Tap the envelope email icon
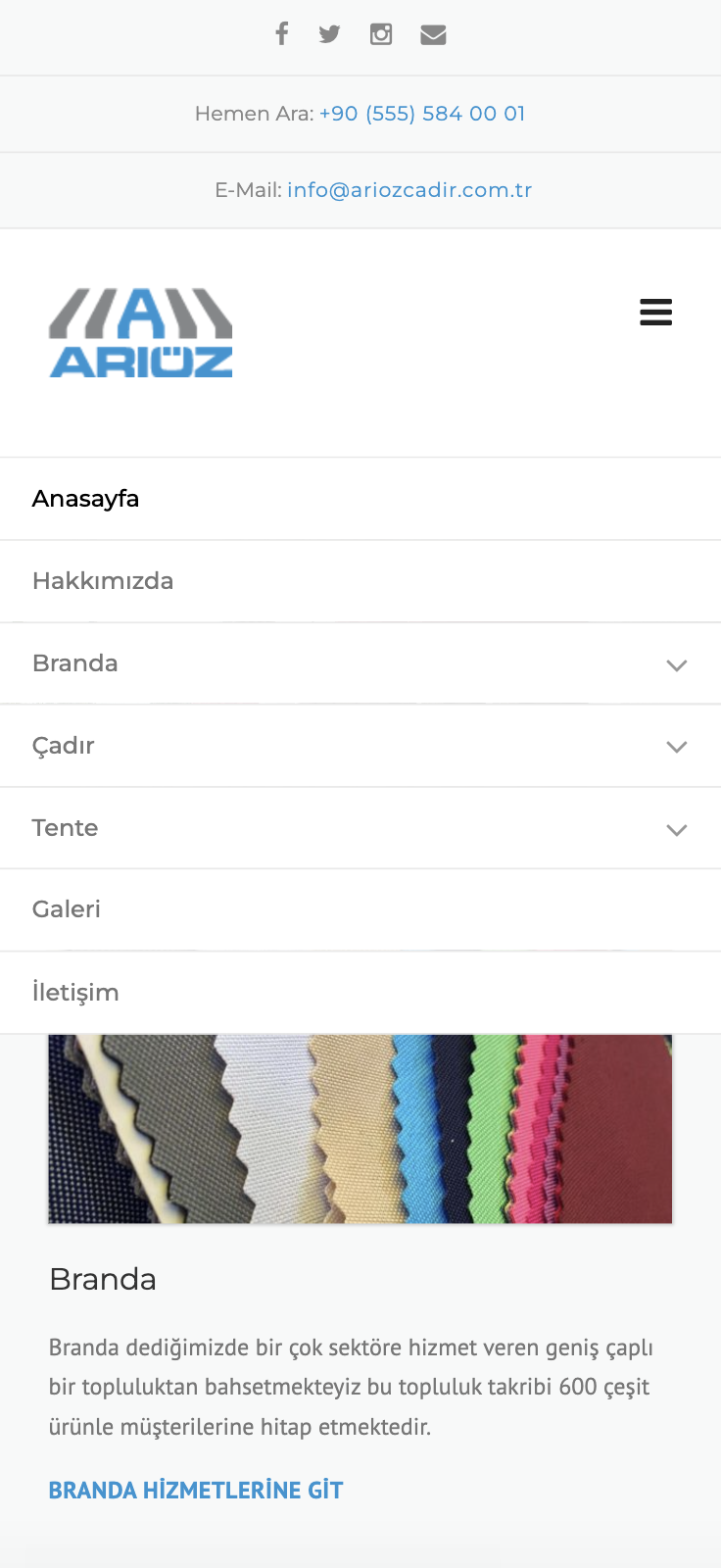This screenshot has width=721, height=1568. click(x=433, y=35)
